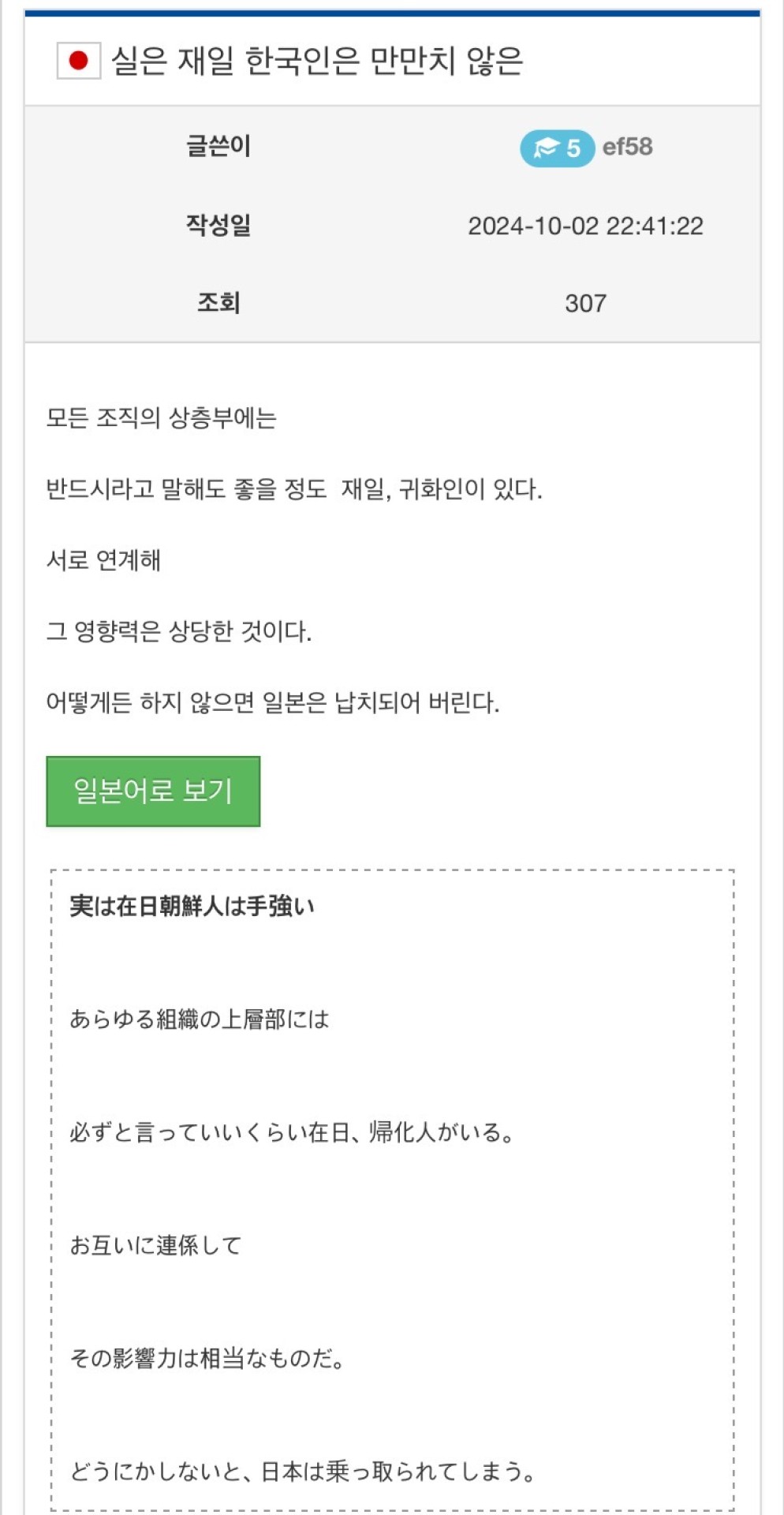784x1515 pixels.
Task: Tap the green 일본어로 보기 button
Action: [x=153, y=791]
